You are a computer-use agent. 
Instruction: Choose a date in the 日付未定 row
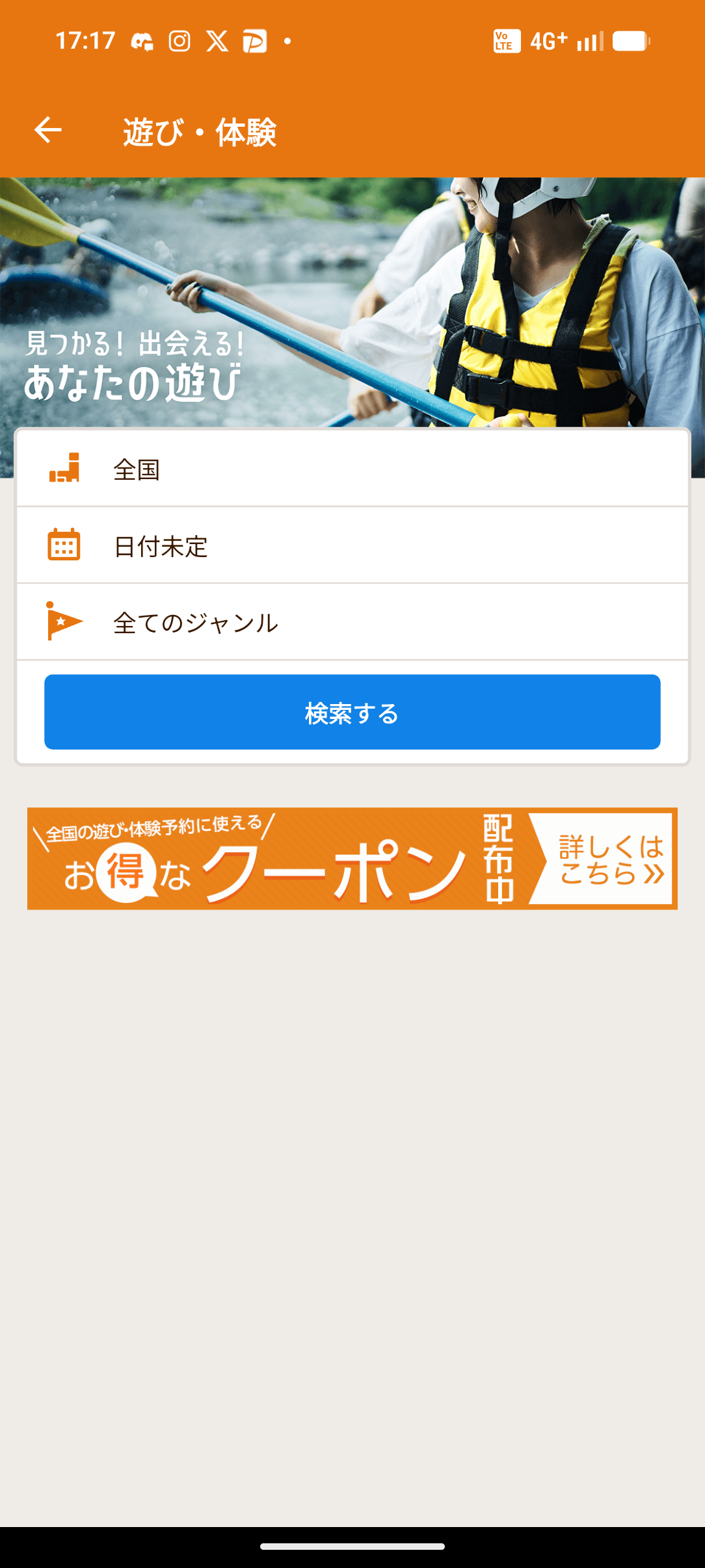coord(351,546)
